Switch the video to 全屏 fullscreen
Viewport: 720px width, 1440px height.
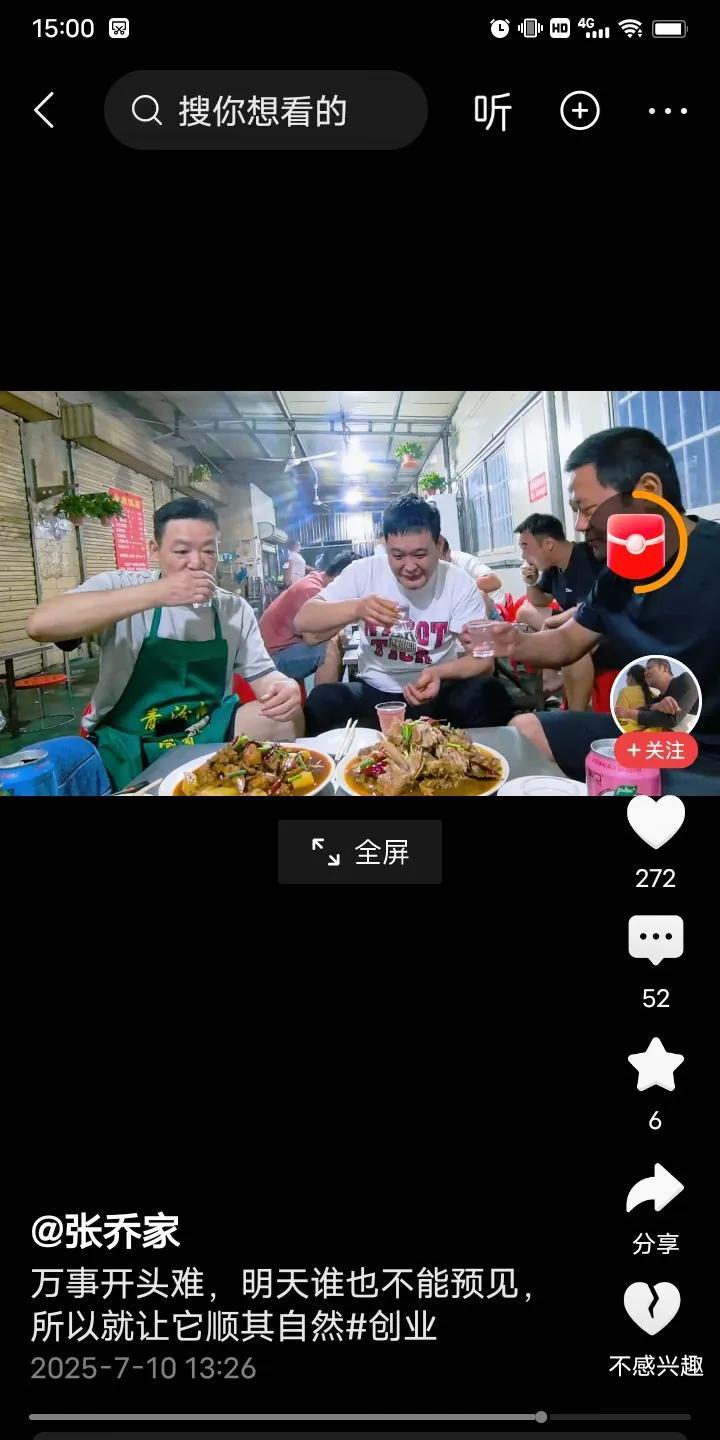(360, 852)
